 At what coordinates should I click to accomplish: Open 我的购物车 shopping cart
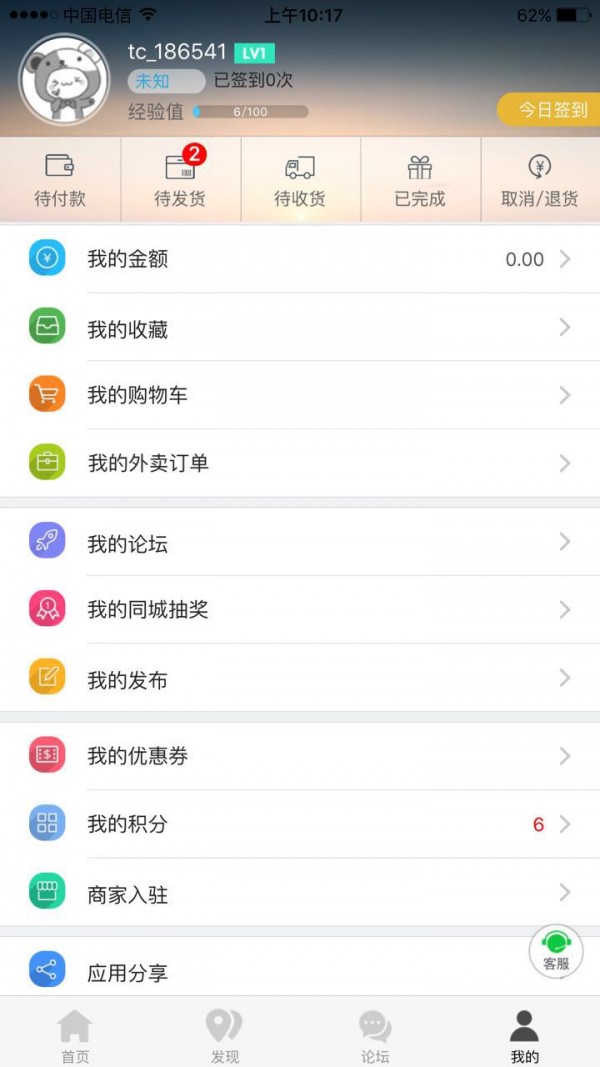pos(300,395)
